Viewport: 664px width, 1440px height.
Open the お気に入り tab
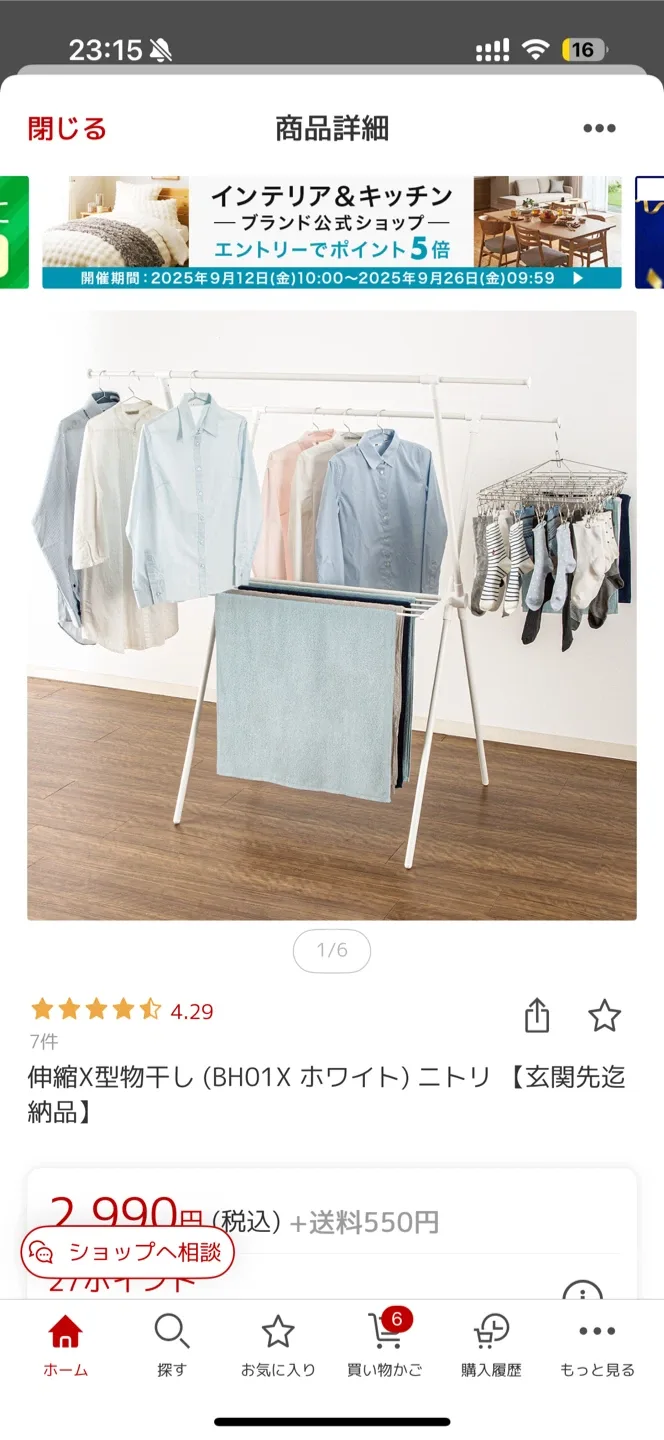pos(278,1347)
